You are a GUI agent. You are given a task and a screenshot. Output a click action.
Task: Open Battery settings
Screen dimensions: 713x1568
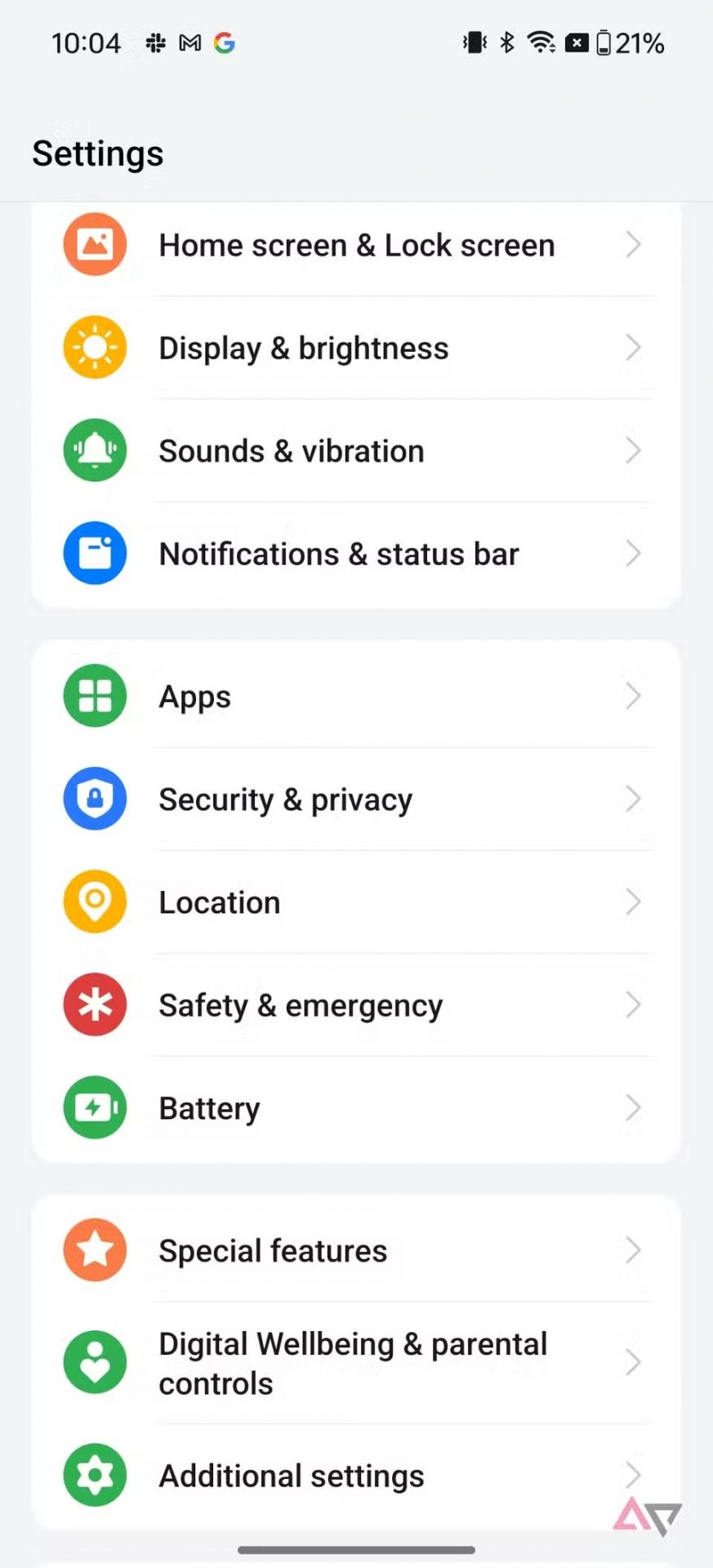[x=356, y=1108]
